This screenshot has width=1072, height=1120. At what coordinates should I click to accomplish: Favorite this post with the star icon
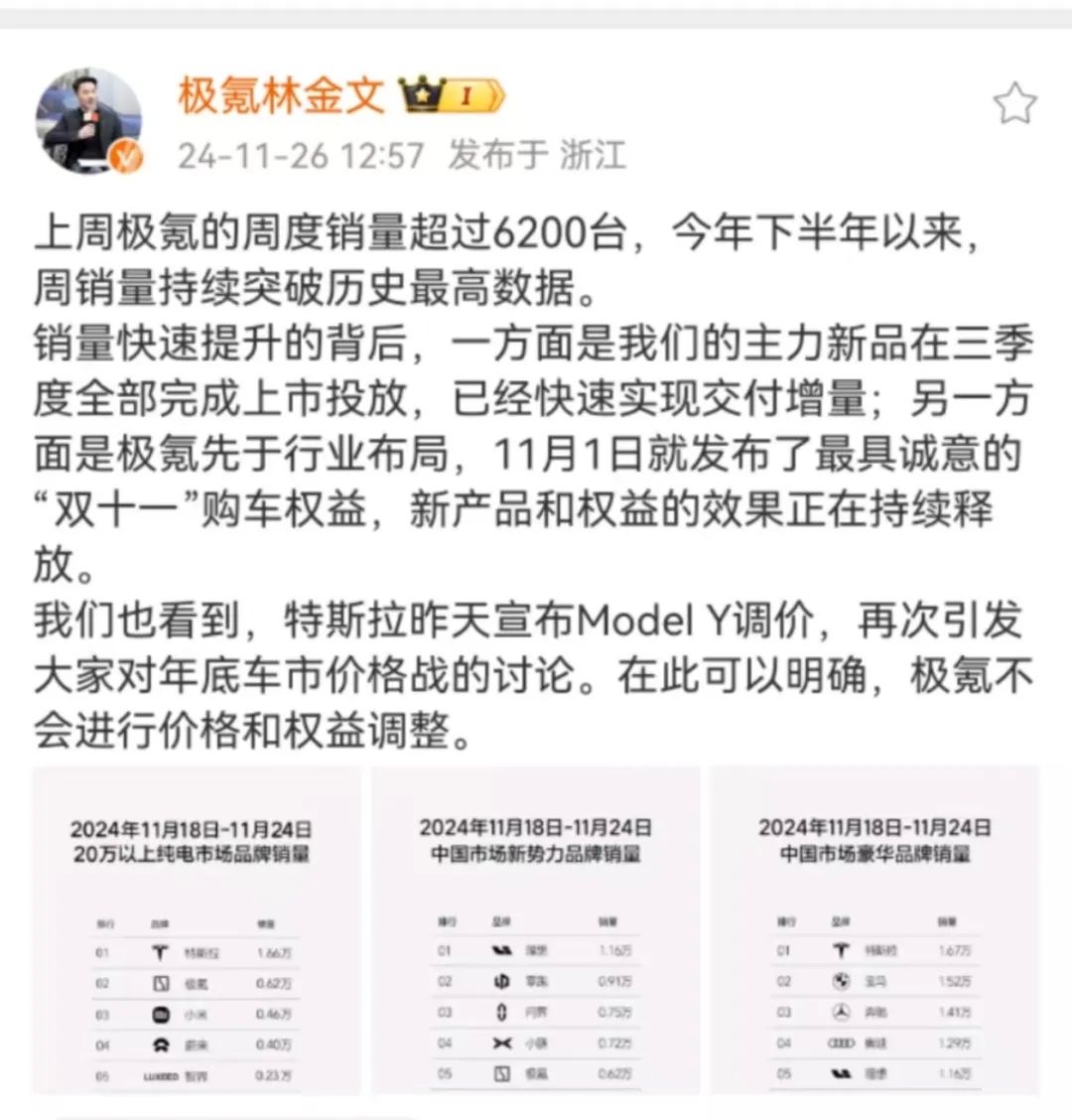click(x=1014, y=103)
